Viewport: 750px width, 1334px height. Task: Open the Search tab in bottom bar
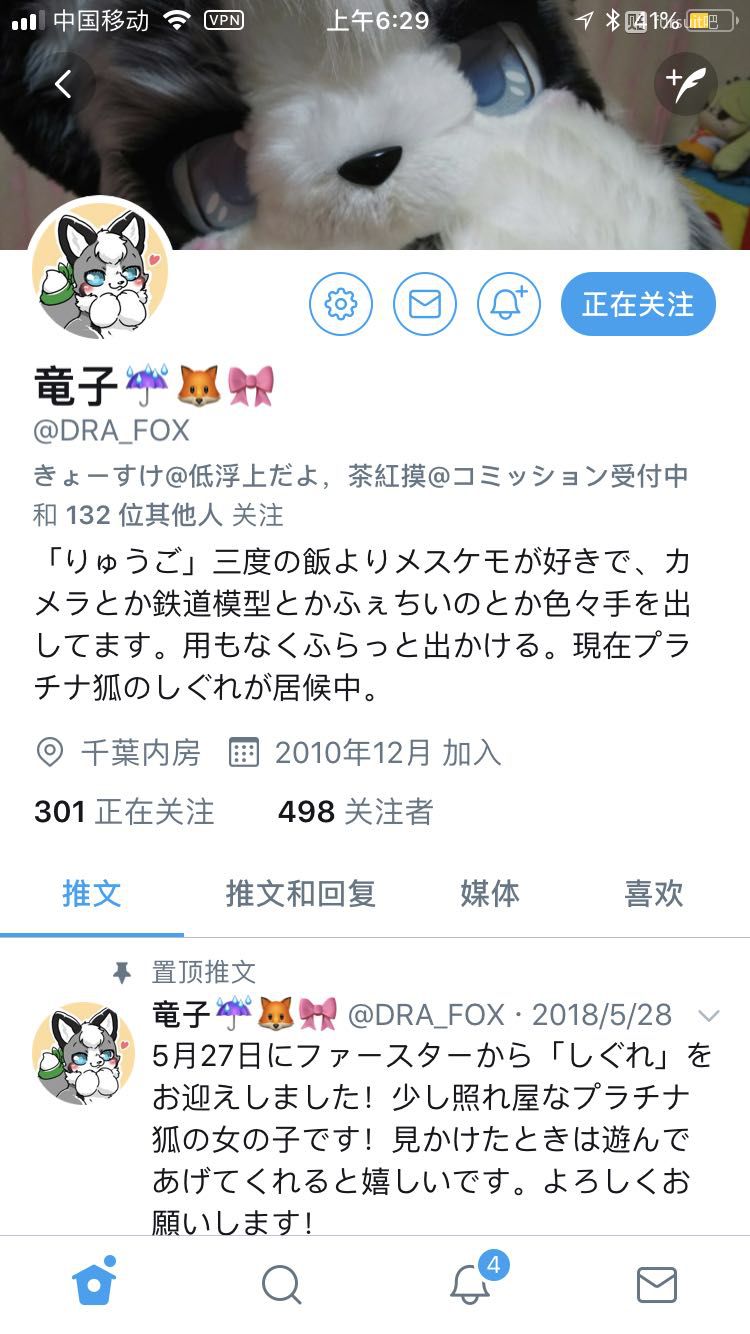(281, 1284)
